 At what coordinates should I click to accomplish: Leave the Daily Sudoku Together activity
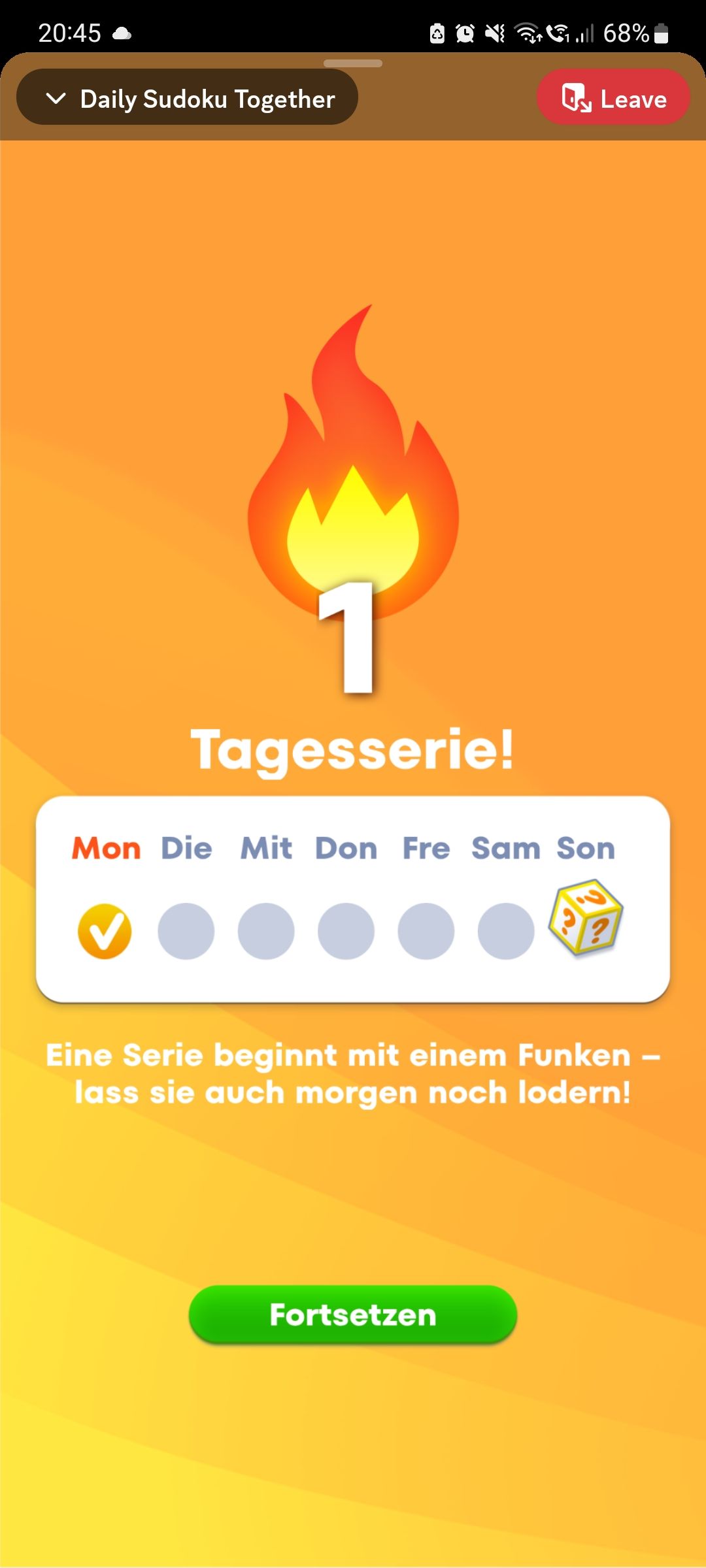click(x=613, y=98)
